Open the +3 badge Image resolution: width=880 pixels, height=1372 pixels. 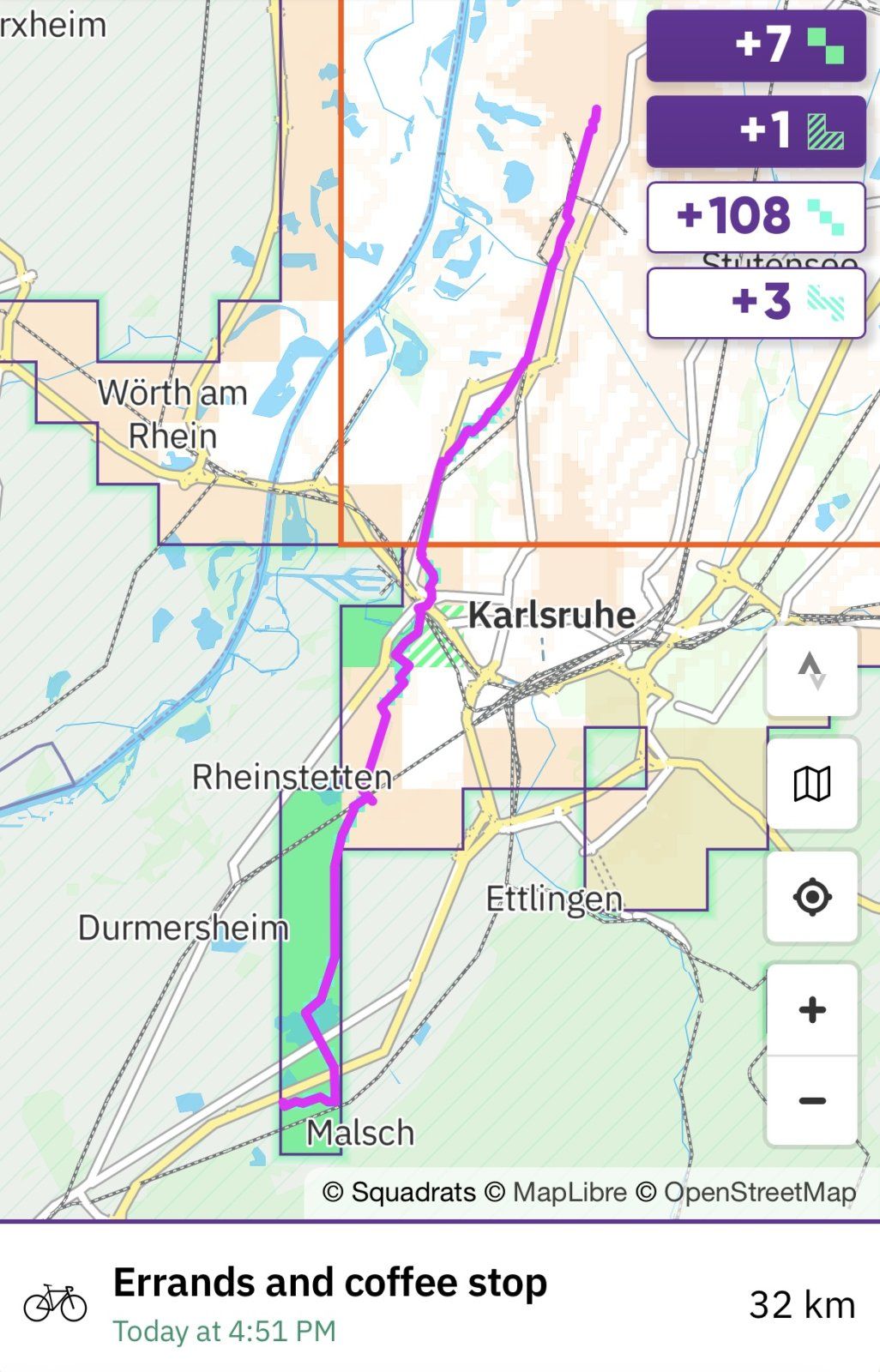(756, 302)
